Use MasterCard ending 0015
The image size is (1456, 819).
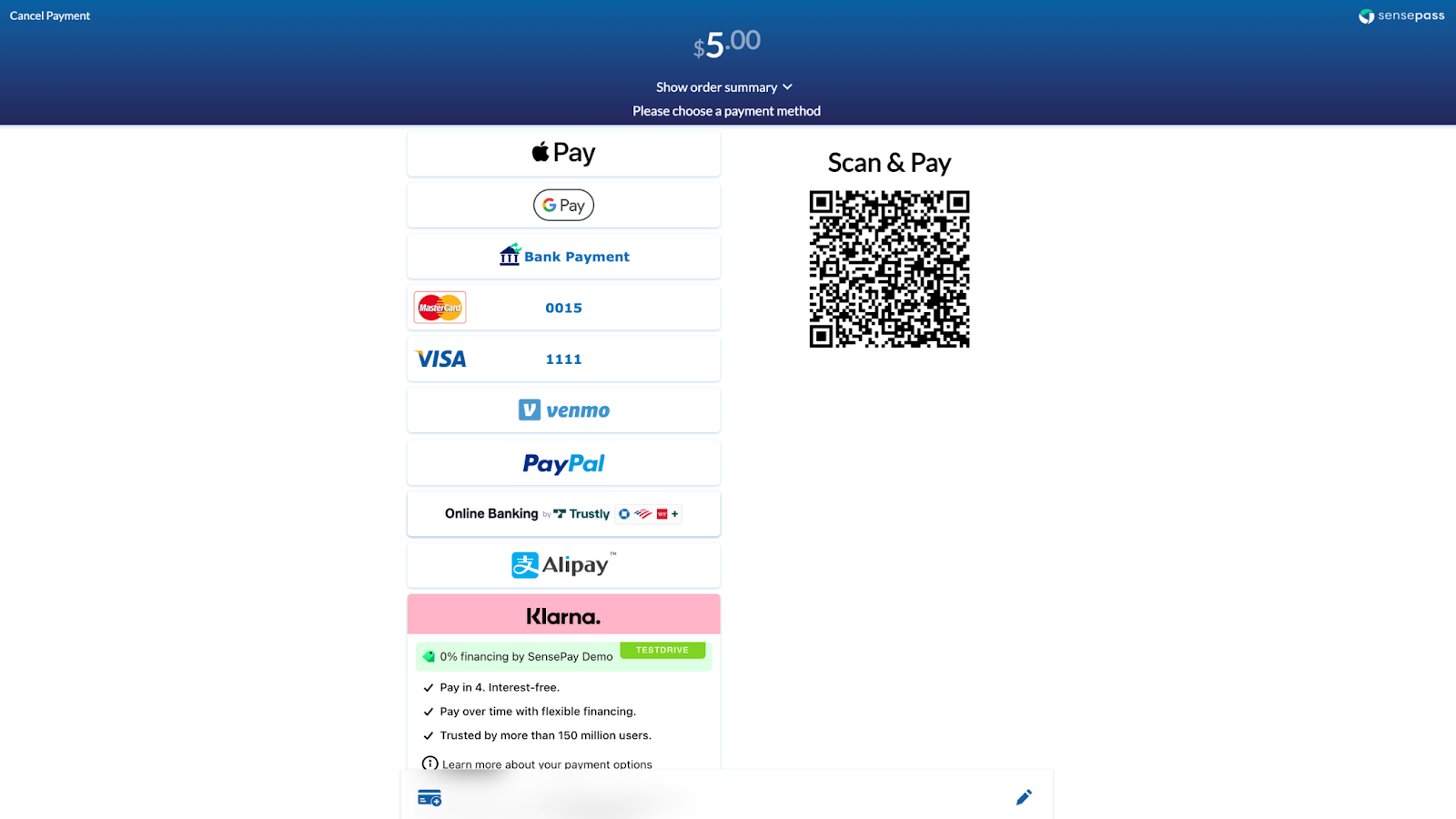click(563, 308)
